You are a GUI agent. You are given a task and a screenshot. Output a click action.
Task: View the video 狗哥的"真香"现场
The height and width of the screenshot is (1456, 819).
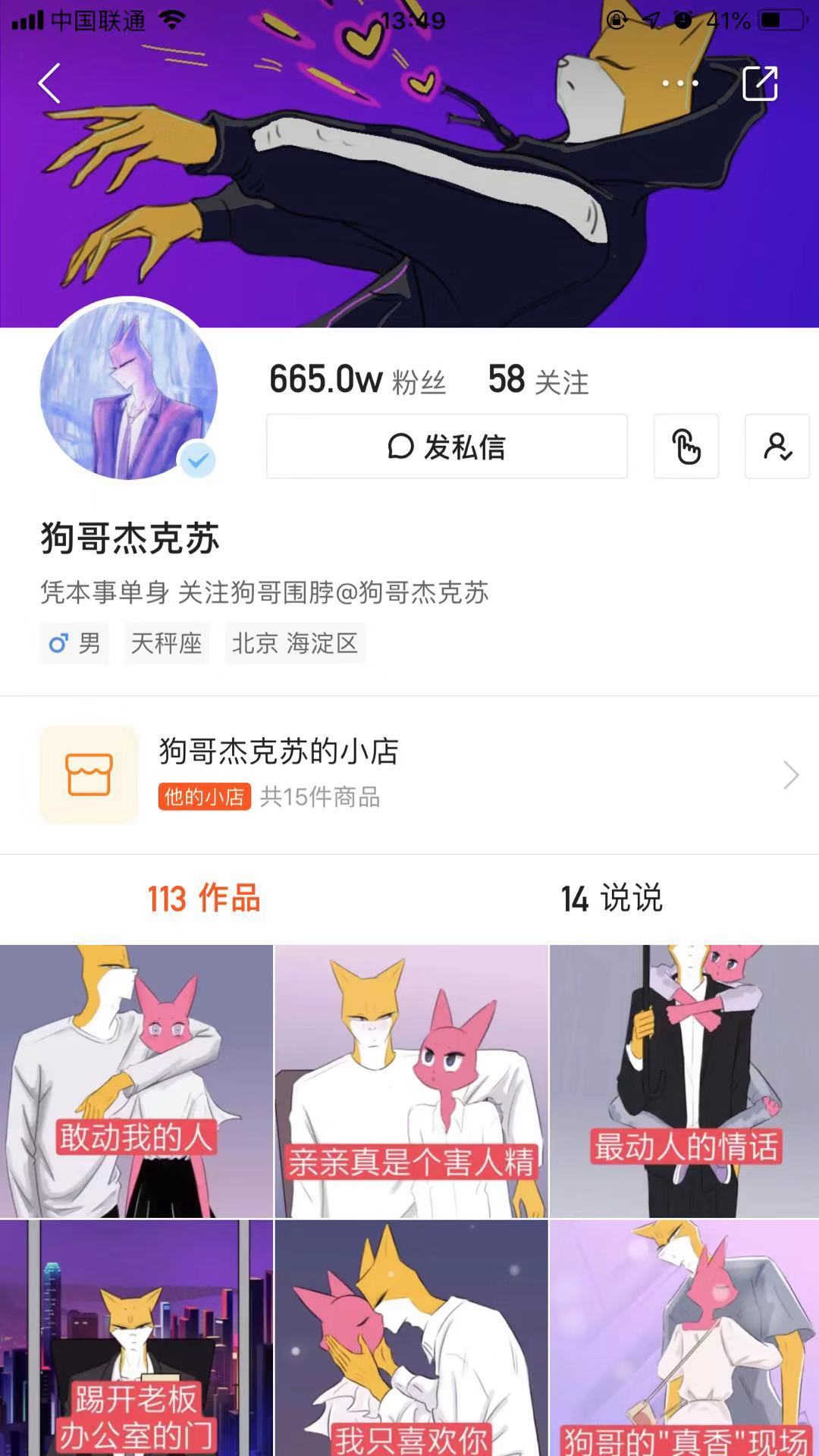pos(684,1338)
